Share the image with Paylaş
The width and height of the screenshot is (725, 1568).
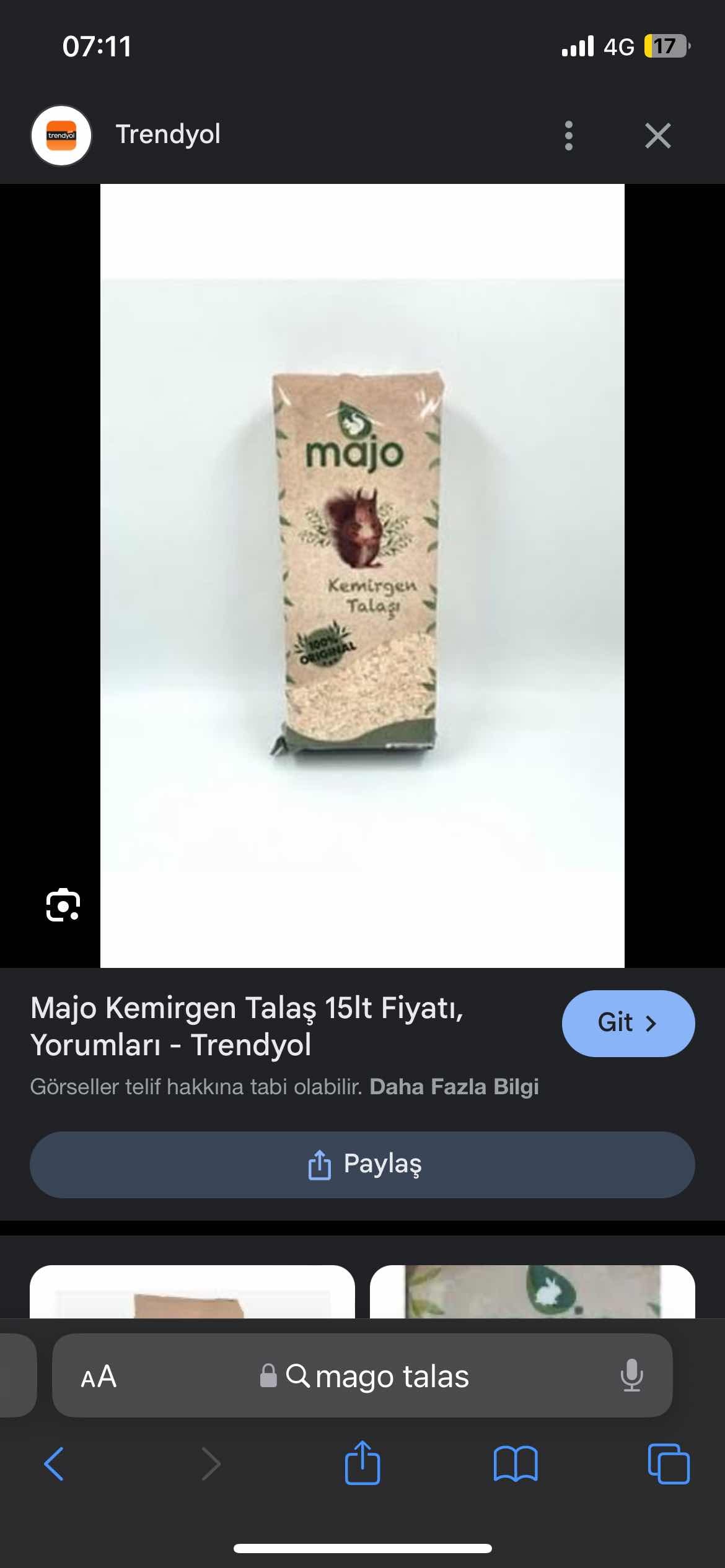[x=362, y=1164]
